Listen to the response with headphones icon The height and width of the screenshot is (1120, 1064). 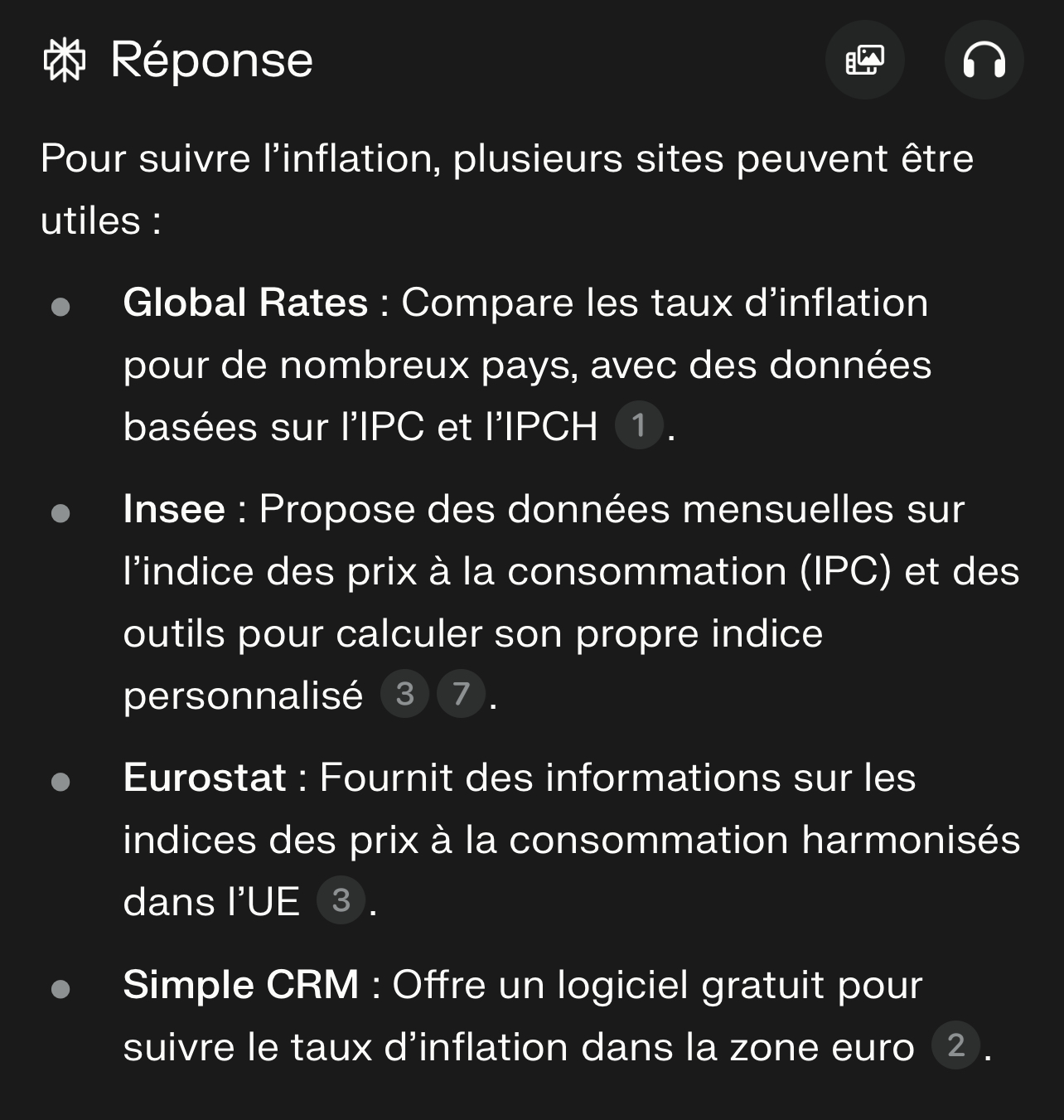(984, 60)
